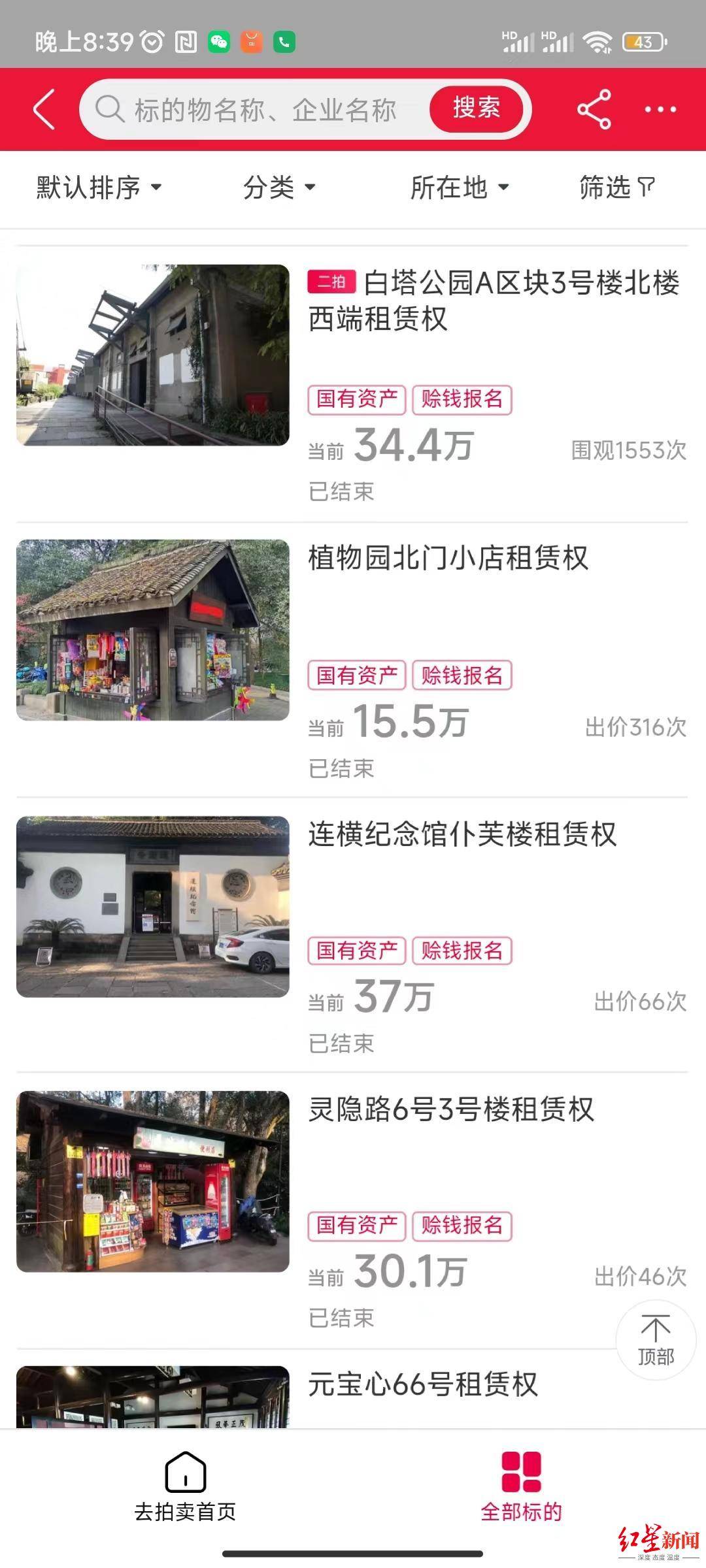Expand the 所在地 location dropdown
Viewport: 706px width, 1568px height.
click(x=459, y=188)
